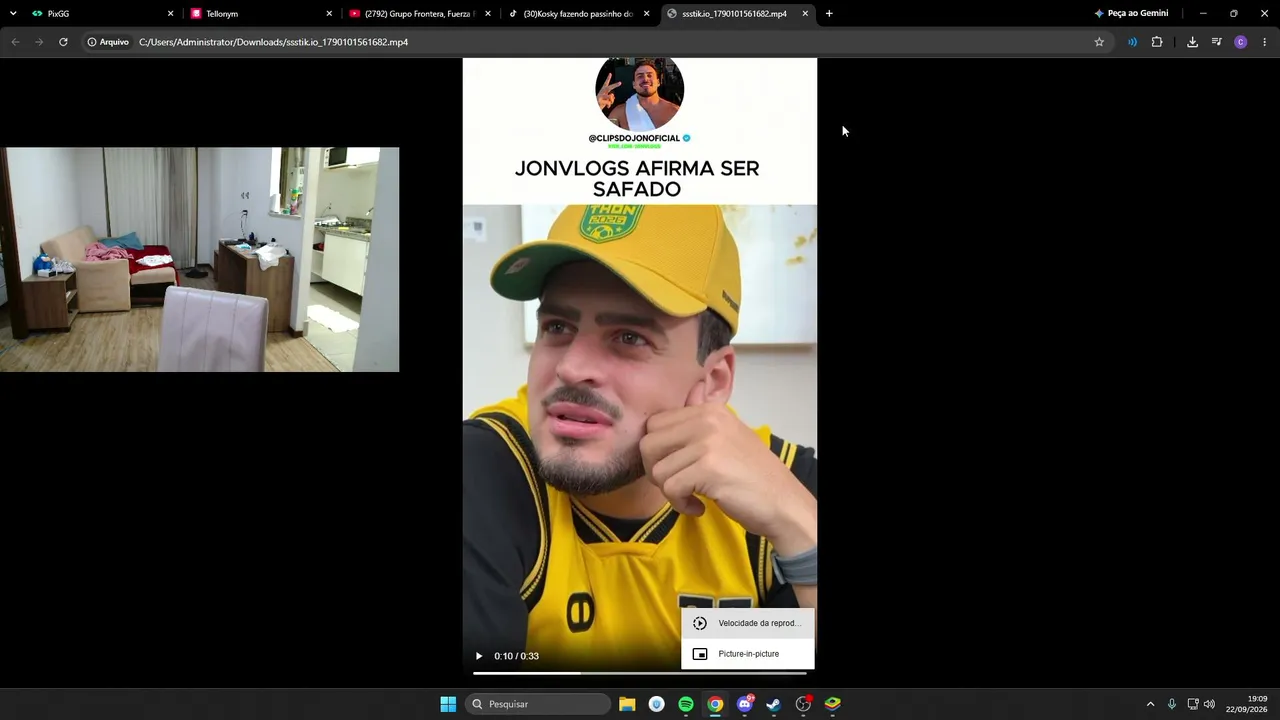Open the Grupo Frontera YouTube tab
This screenshot has height=720, width=1280.
(418, 14)
